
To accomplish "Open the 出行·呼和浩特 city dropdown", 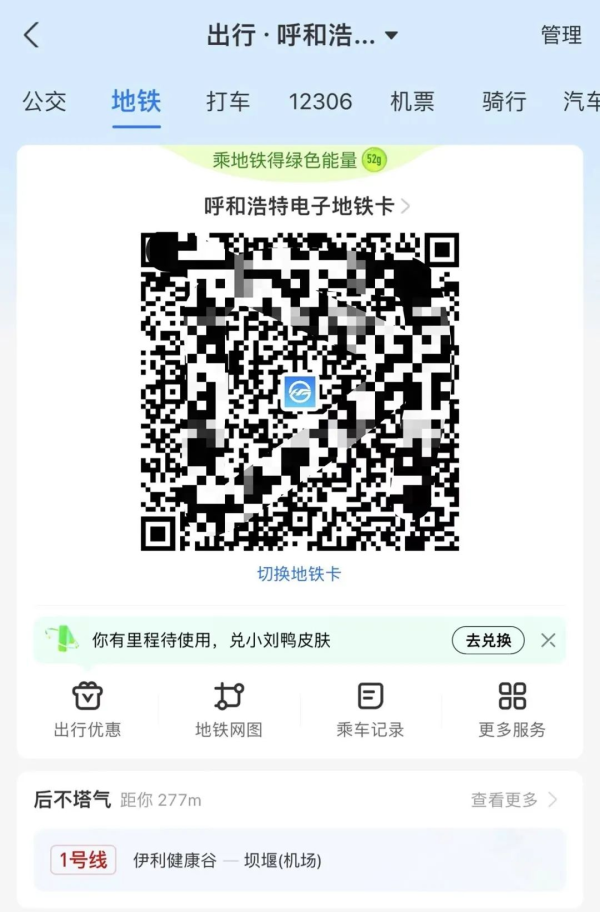I will 302,36.
